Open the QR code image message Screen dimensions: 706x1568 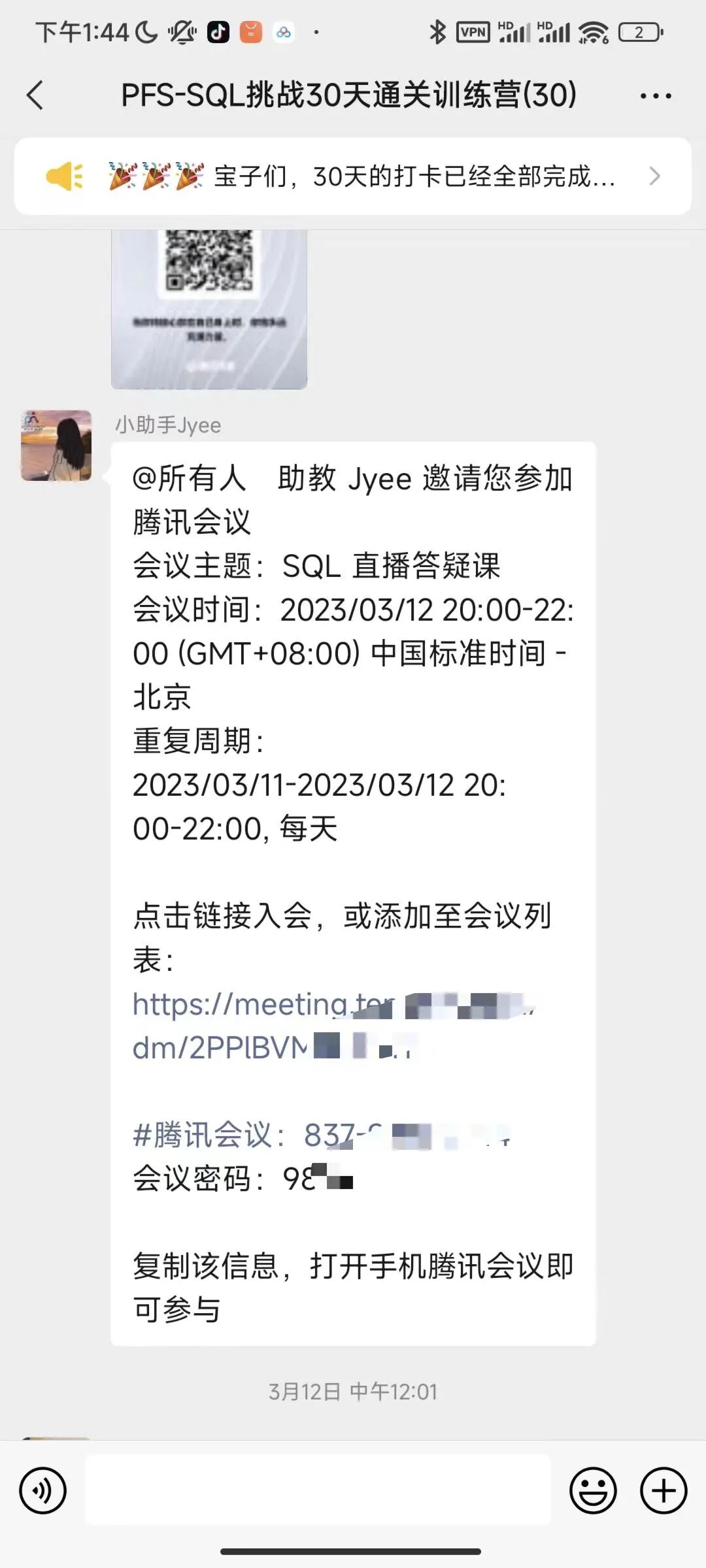209,309
